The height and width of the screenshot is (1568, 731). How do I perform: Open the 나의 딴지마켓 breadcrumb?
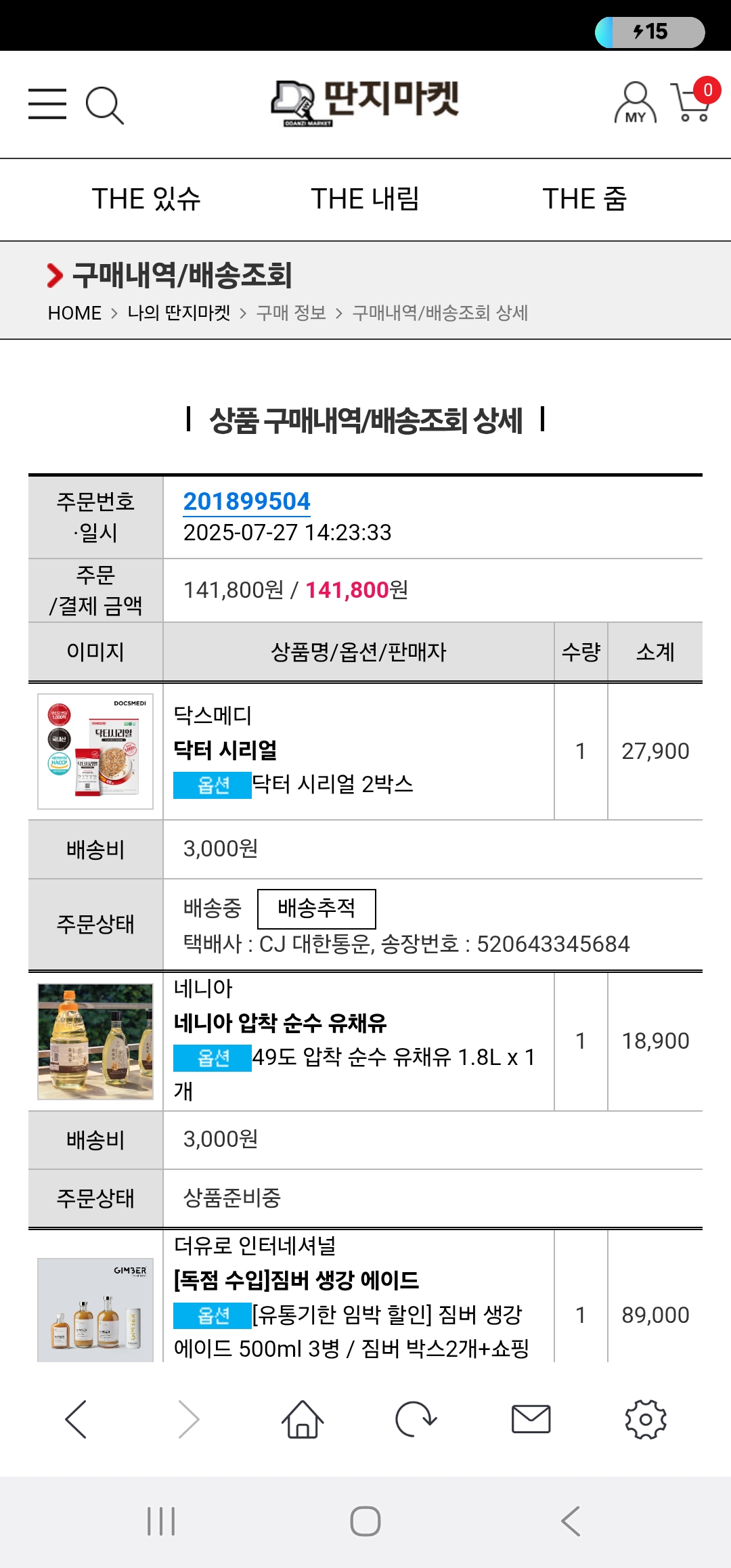(x=179, y=313)
